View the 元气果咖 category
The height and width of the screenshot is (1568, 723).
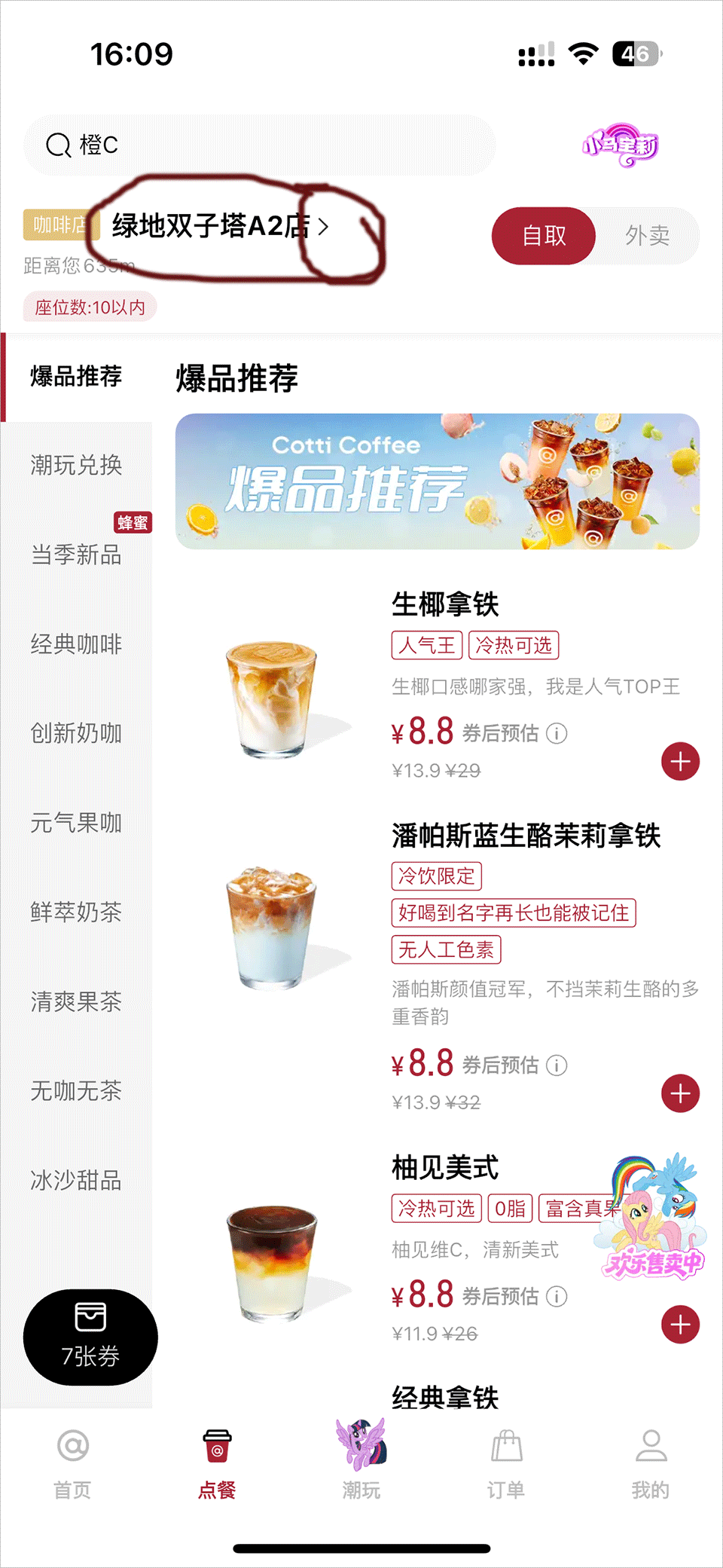[x=76, y=823]
